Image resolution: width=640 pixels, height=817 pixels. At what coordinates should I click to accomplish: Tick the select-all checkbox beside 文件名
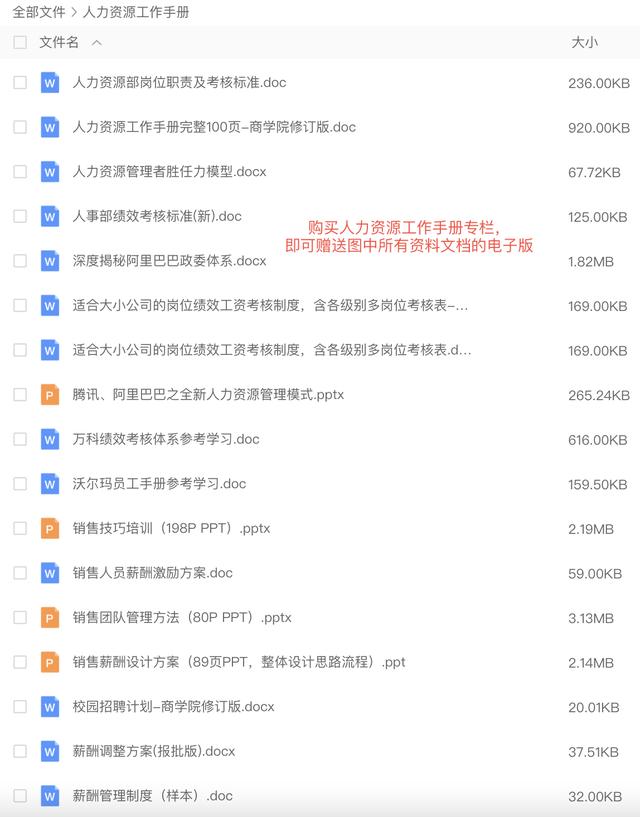[20, 42]
